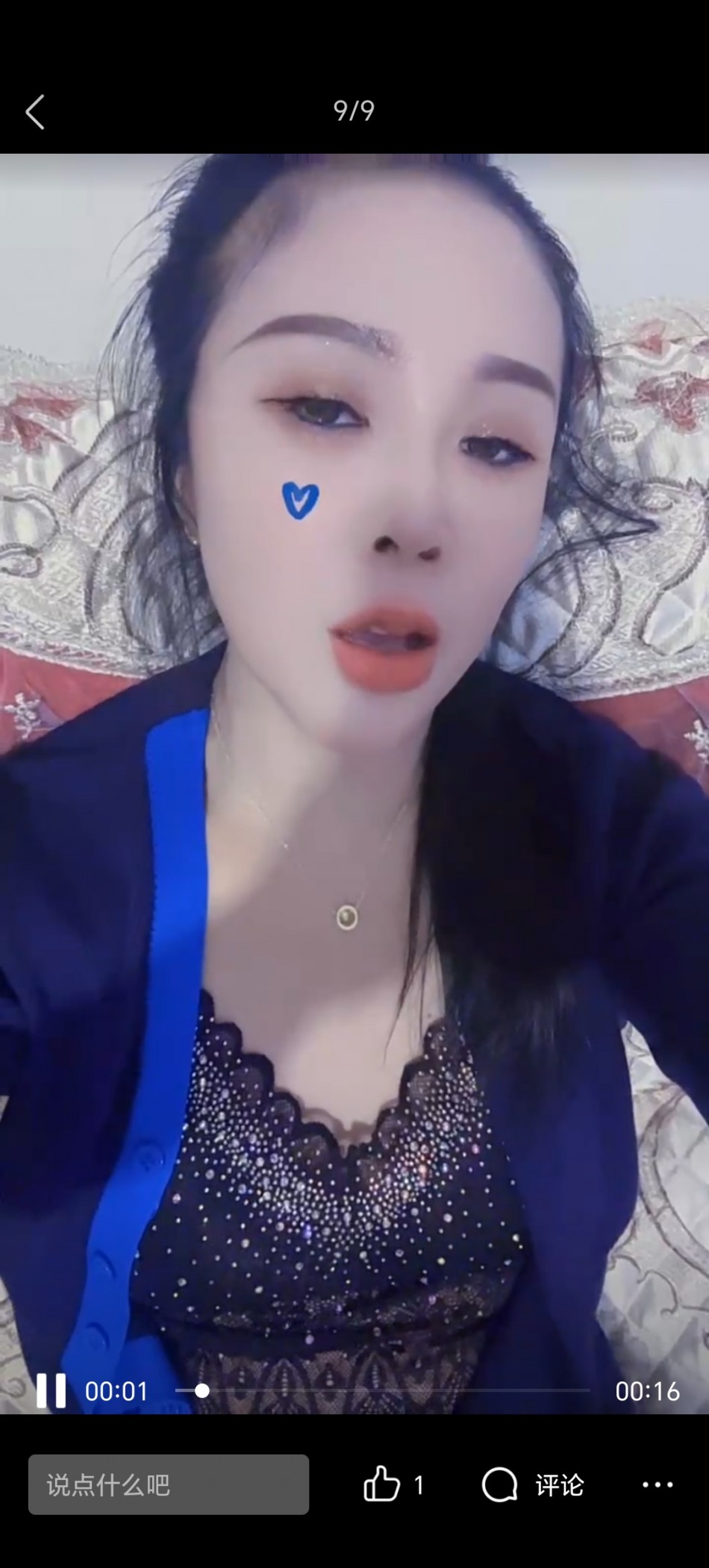Open the 说点什么吧 comment input field
This screenshot has height=1568, width=709.
point(169,1484)
